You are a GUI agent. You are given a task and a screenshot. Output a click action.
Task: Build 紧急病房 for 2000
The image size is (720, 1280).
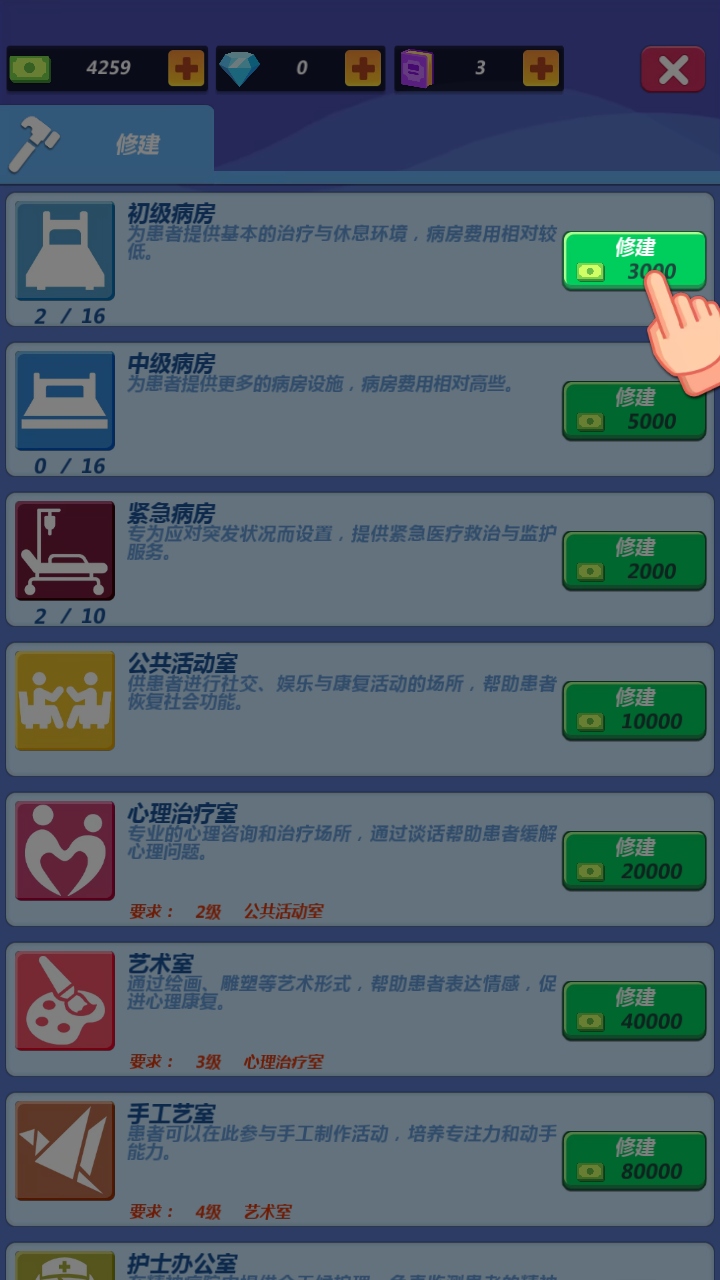click(x=634, y=560)
